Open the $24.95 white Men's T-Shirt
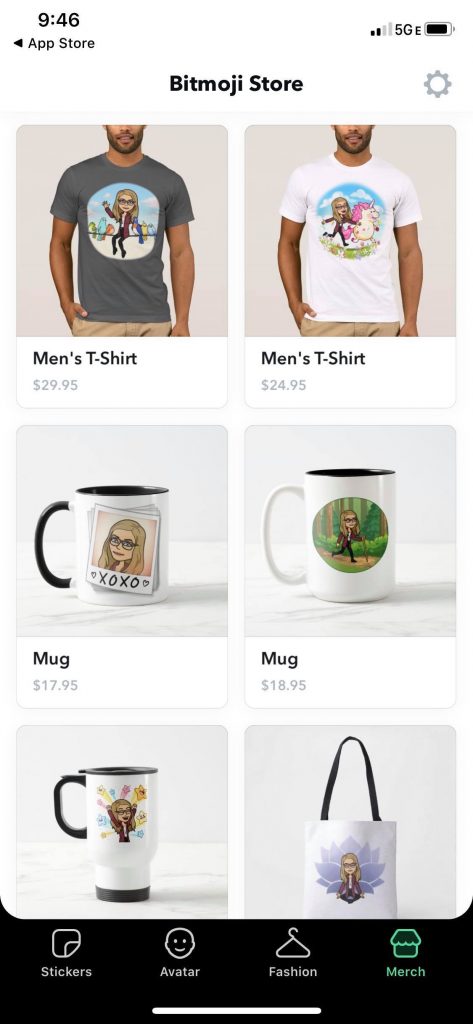Screen dimensions: 473x1024 350,266
